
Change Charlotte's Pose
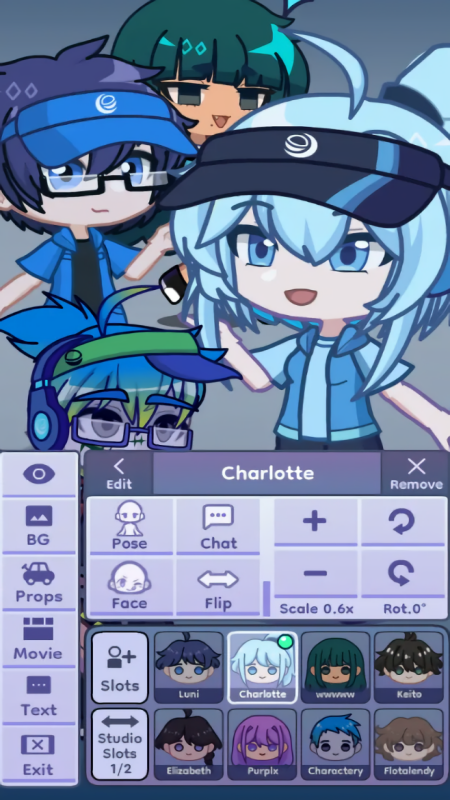pos(131,526)
